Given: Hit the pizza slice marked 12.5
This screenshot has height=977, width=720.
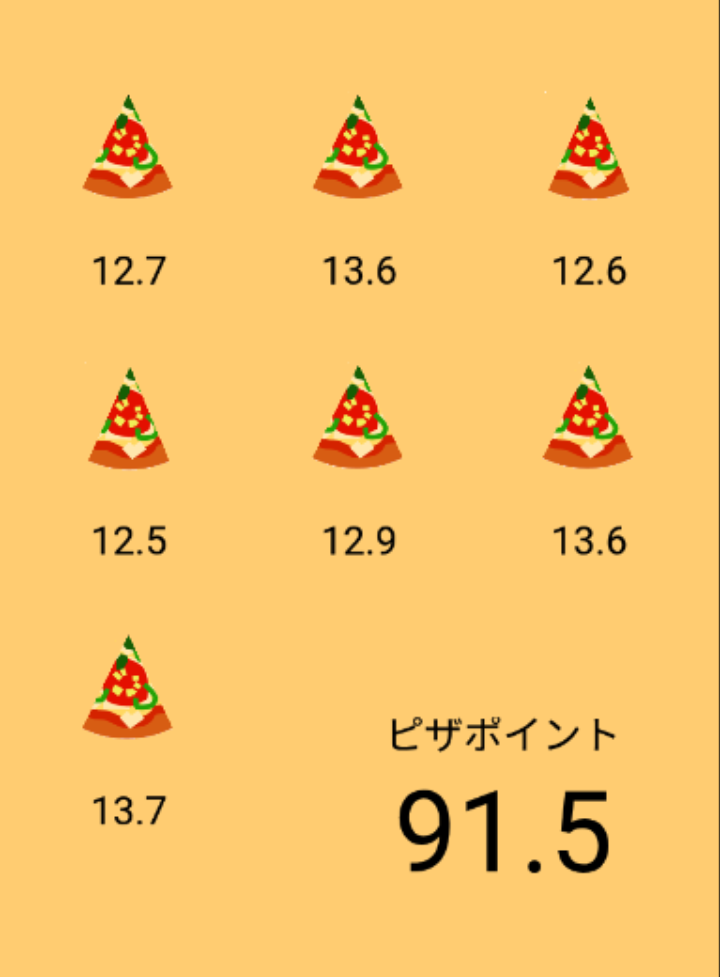Looking at the screenshot, I should click(128, 418).
